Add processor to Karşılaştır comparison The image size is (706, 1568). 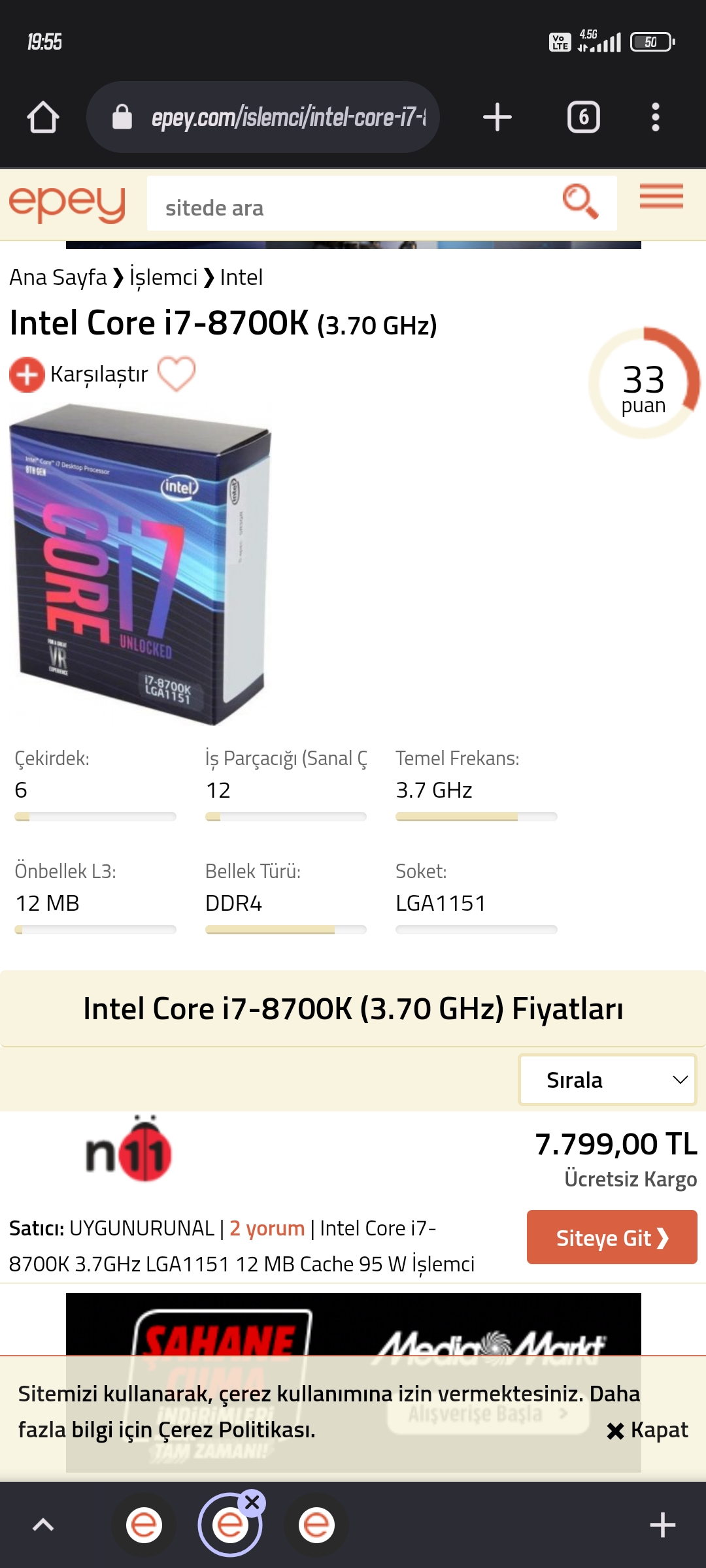[x=80, y=374]
